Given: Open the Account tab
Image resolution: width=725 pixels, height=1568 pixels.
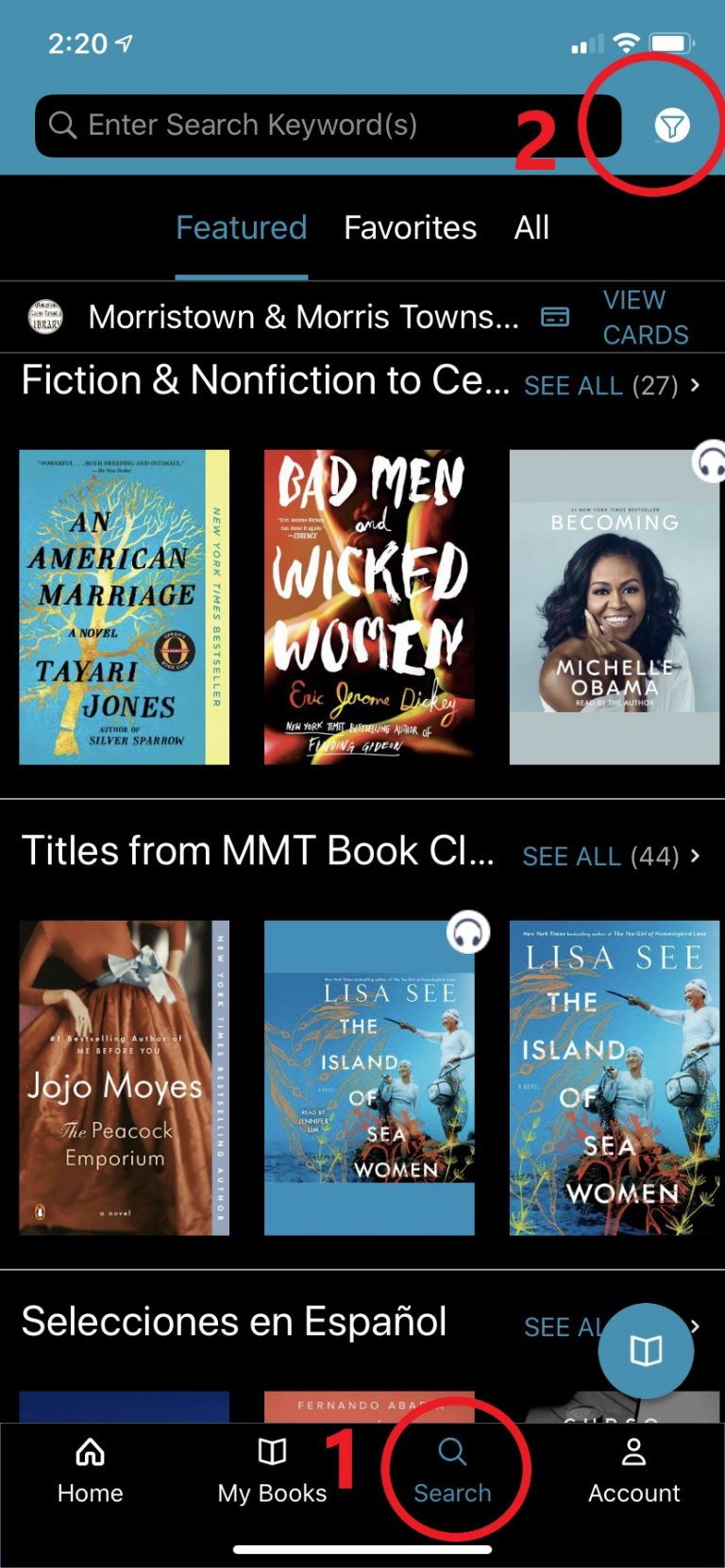Looking at the screenshot, I should pyautogui.click(x=633, y=1472).
